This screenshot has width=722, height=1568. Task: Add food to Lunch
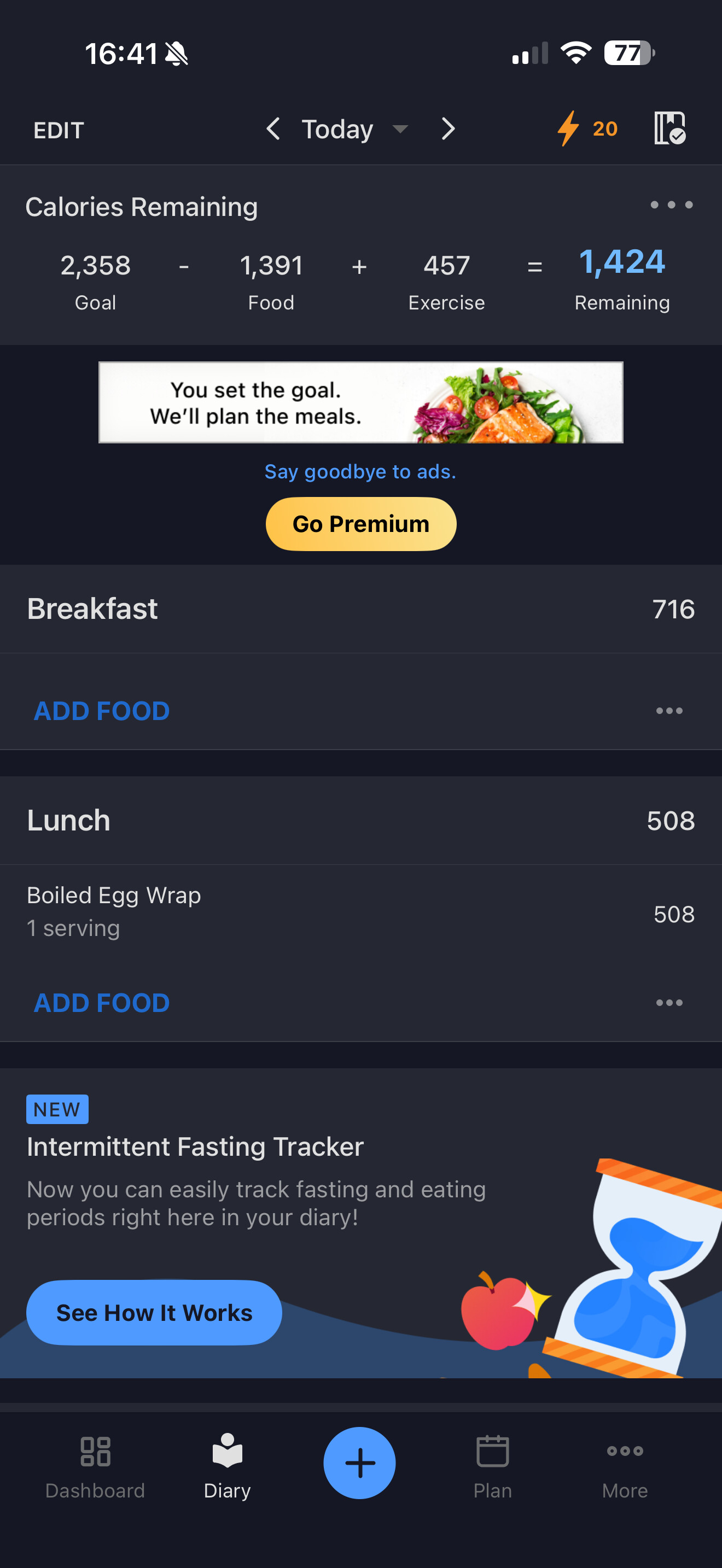[102, 1003]
